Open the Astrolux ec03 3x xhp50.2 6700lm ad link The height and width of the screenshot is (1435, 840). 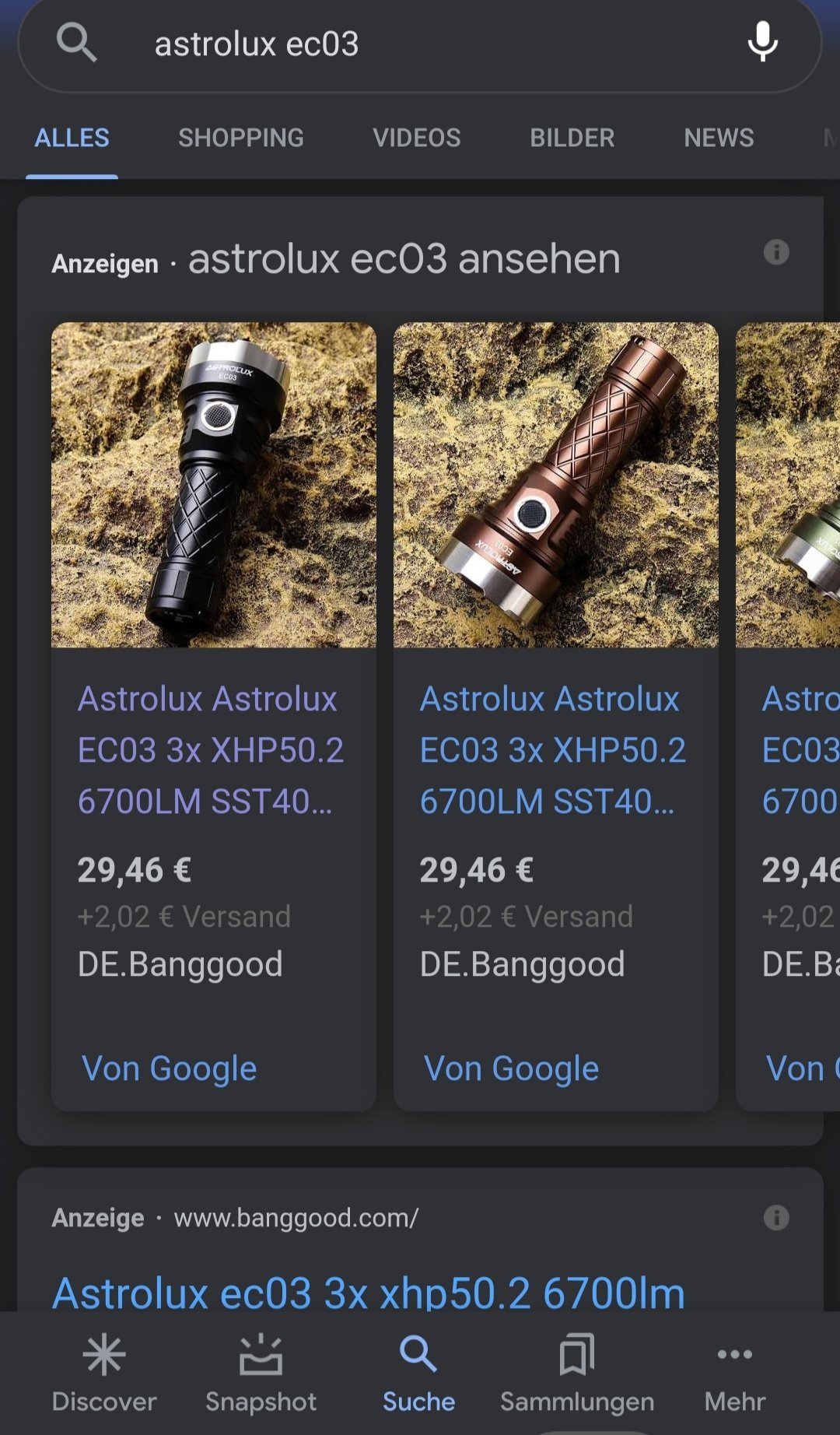pos(369,1292)
